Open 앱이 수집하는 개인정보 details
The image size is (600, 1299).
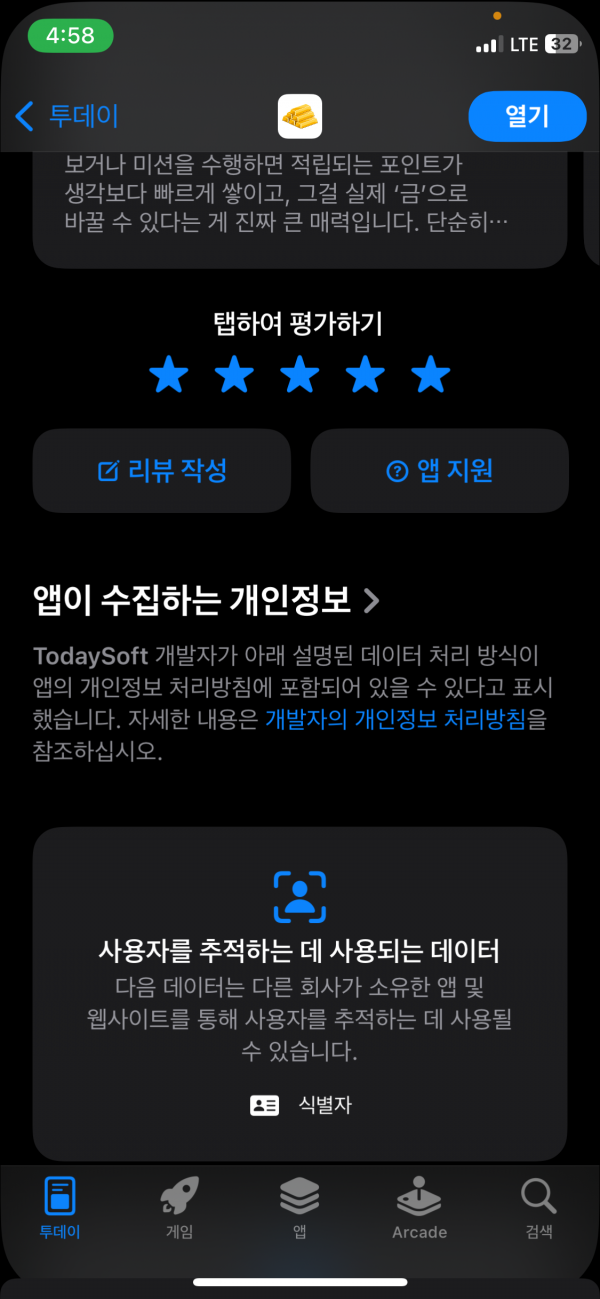point(207,600)
